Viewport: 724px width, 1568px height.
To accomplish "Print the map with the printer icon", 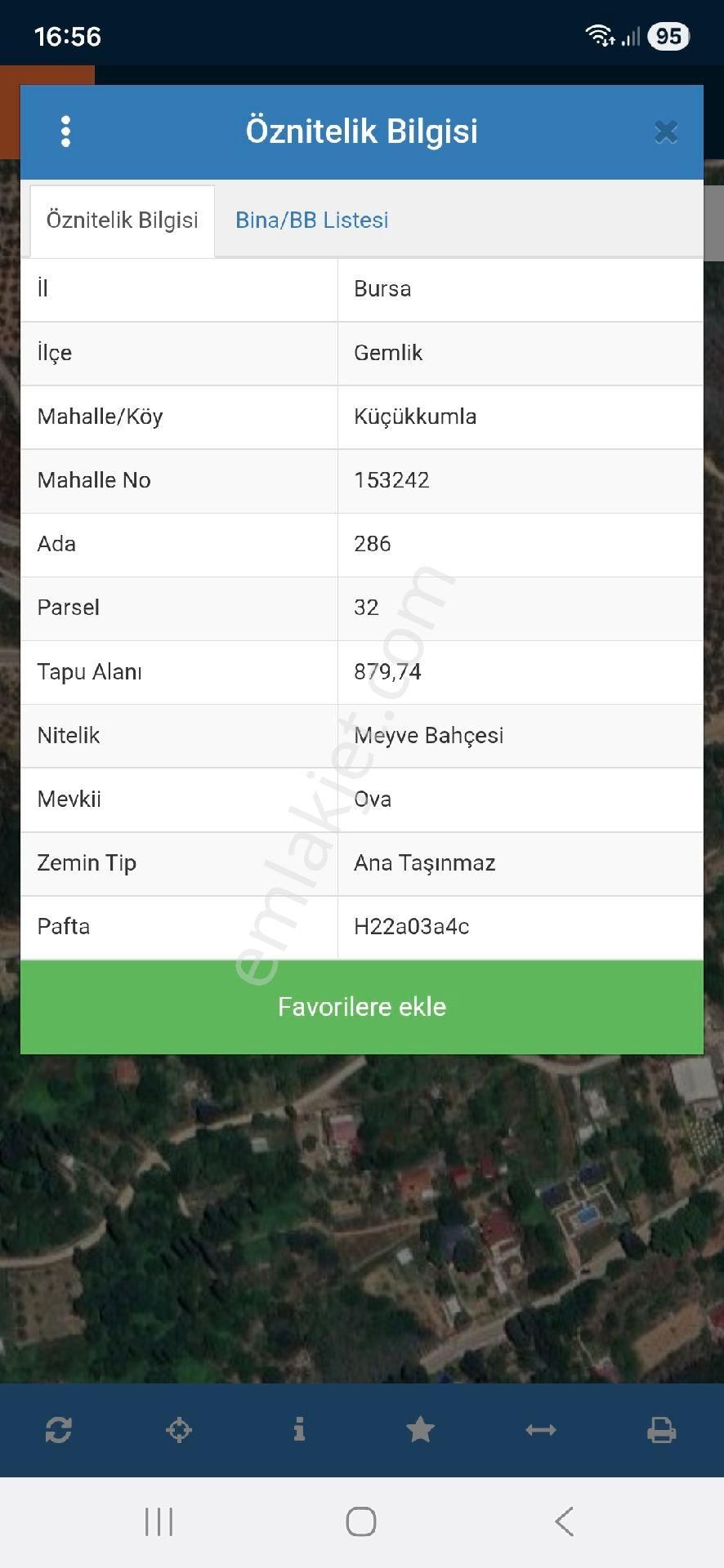I will tap(661, 1430).
